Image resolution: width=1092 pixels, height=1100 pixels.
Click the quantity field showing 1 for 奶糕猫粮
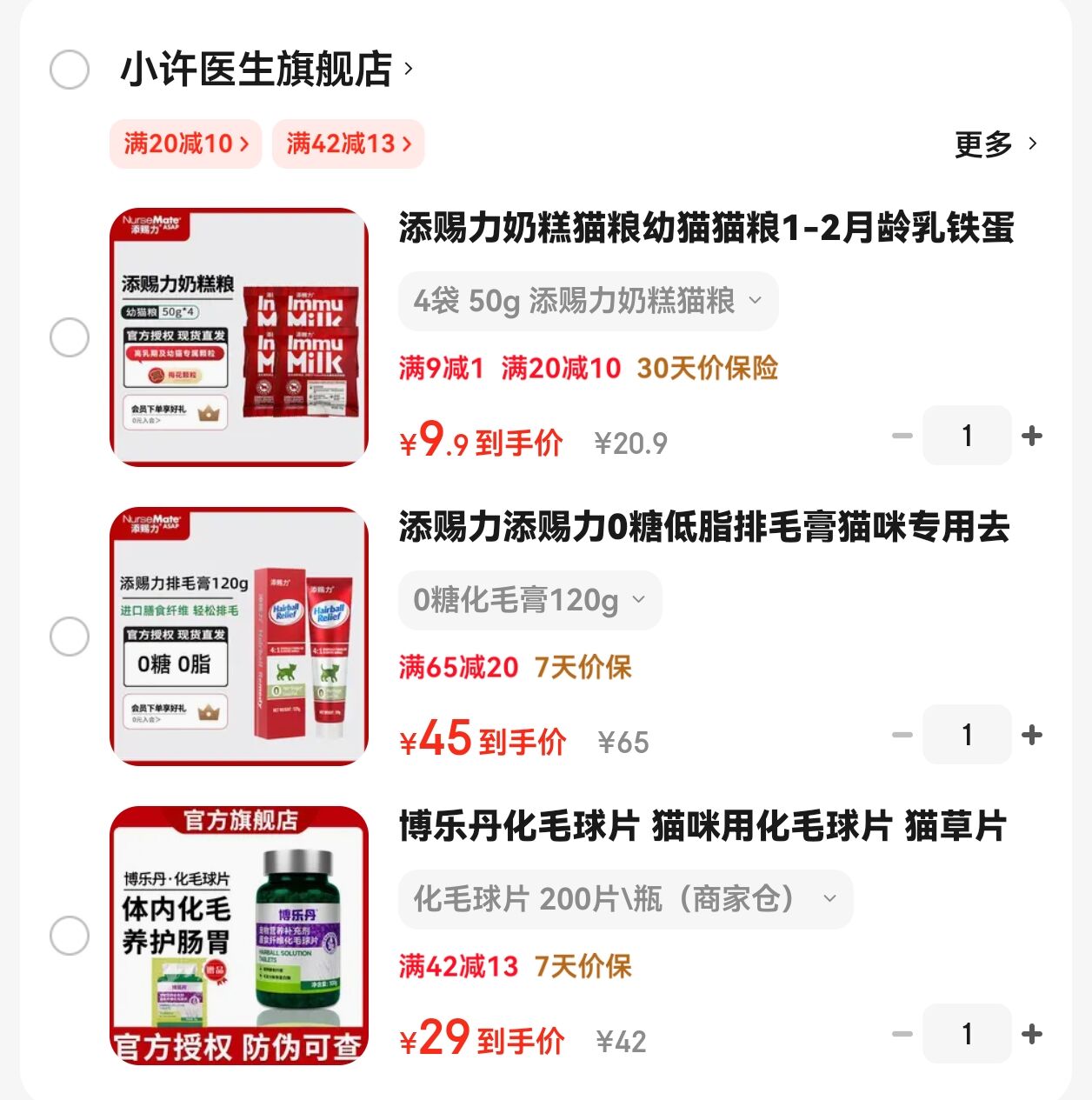click(x=967, y=436)
